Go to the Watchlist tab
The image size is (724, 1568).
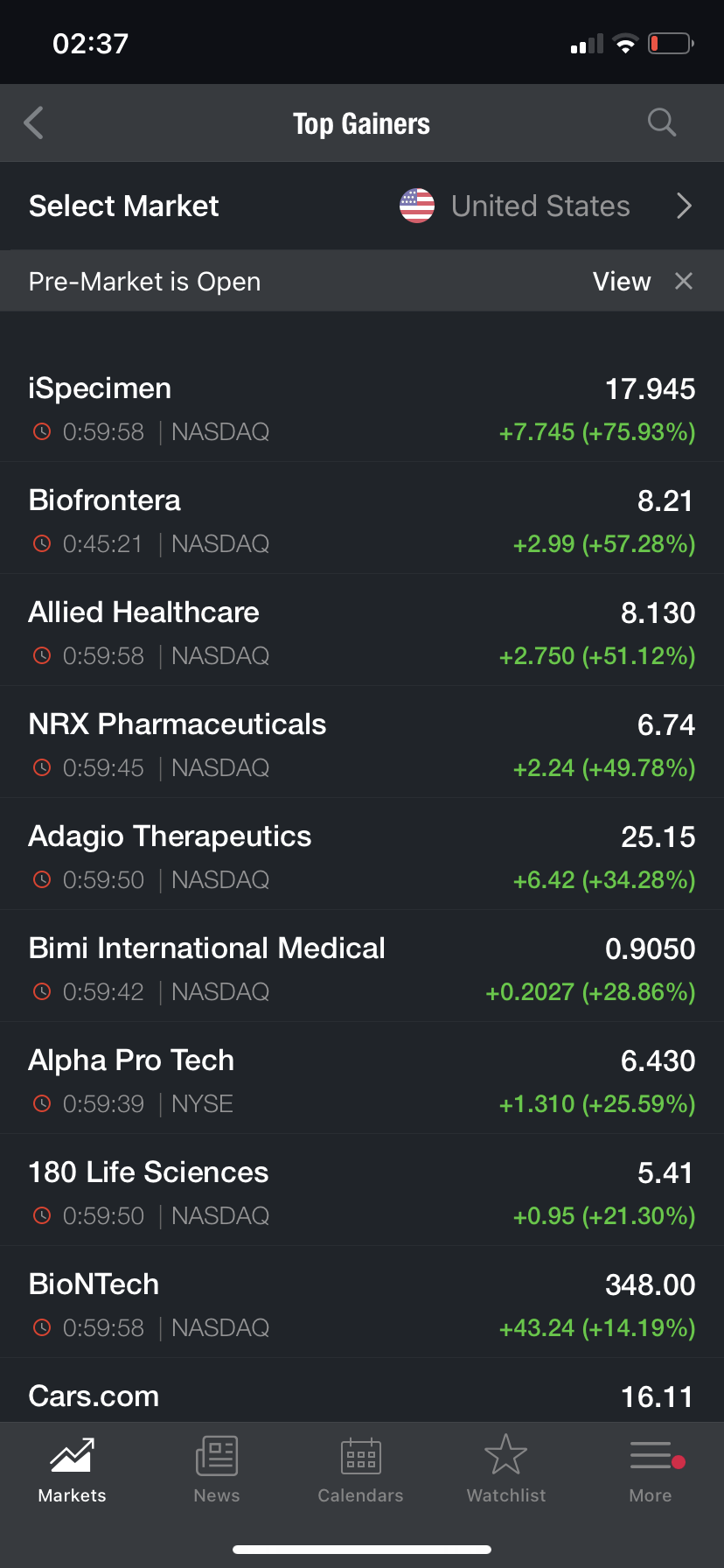[505, 1470]
